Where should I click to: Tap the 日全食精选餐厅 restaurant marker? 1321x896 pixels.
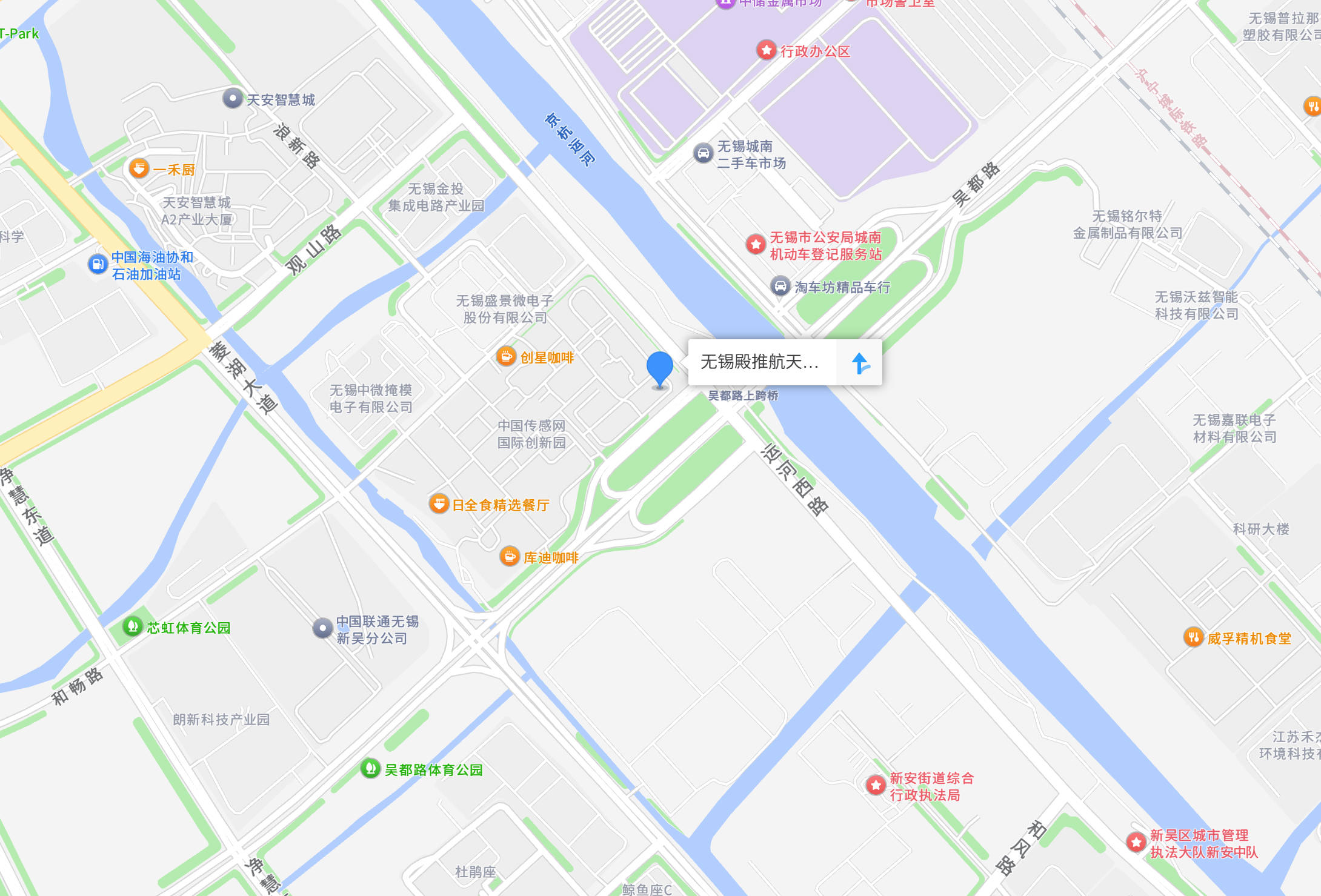click(x=439, y=503)
